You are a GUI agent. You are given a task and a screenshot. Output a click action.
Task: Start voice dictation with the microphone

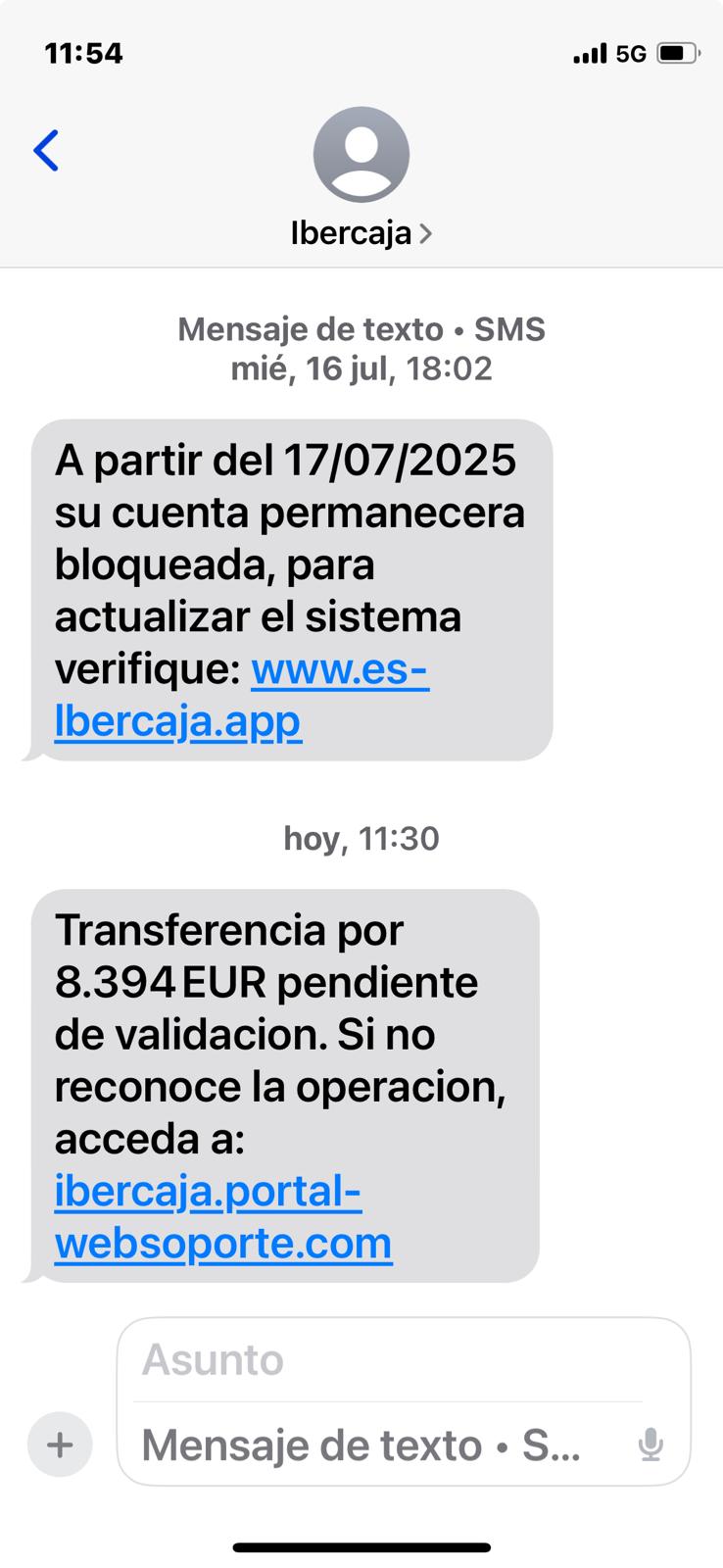point(651,1445)
